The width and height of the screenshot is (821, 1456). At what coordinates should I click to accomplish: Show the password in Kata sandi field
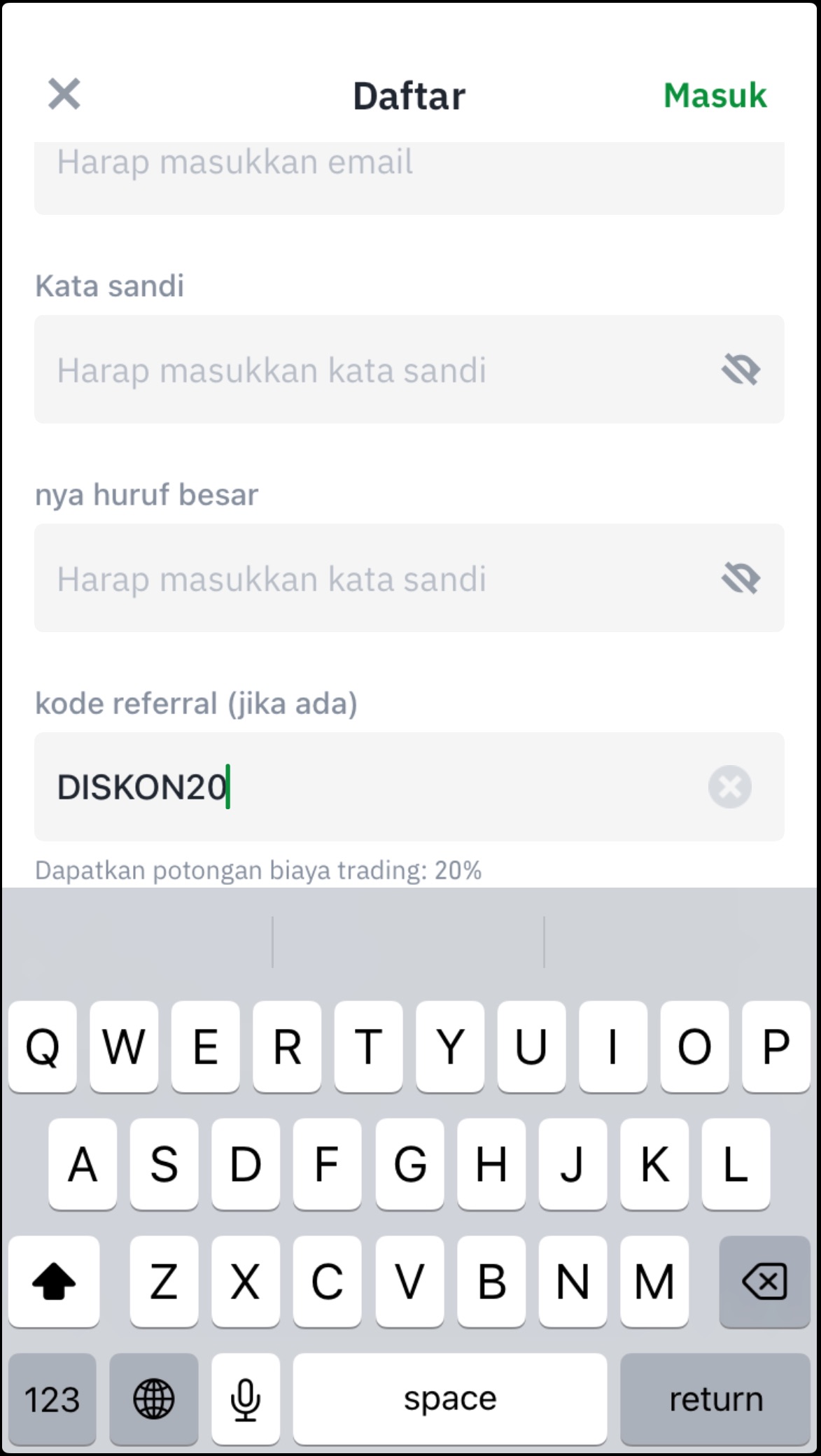pyautogui.click(x=741, y=370)
